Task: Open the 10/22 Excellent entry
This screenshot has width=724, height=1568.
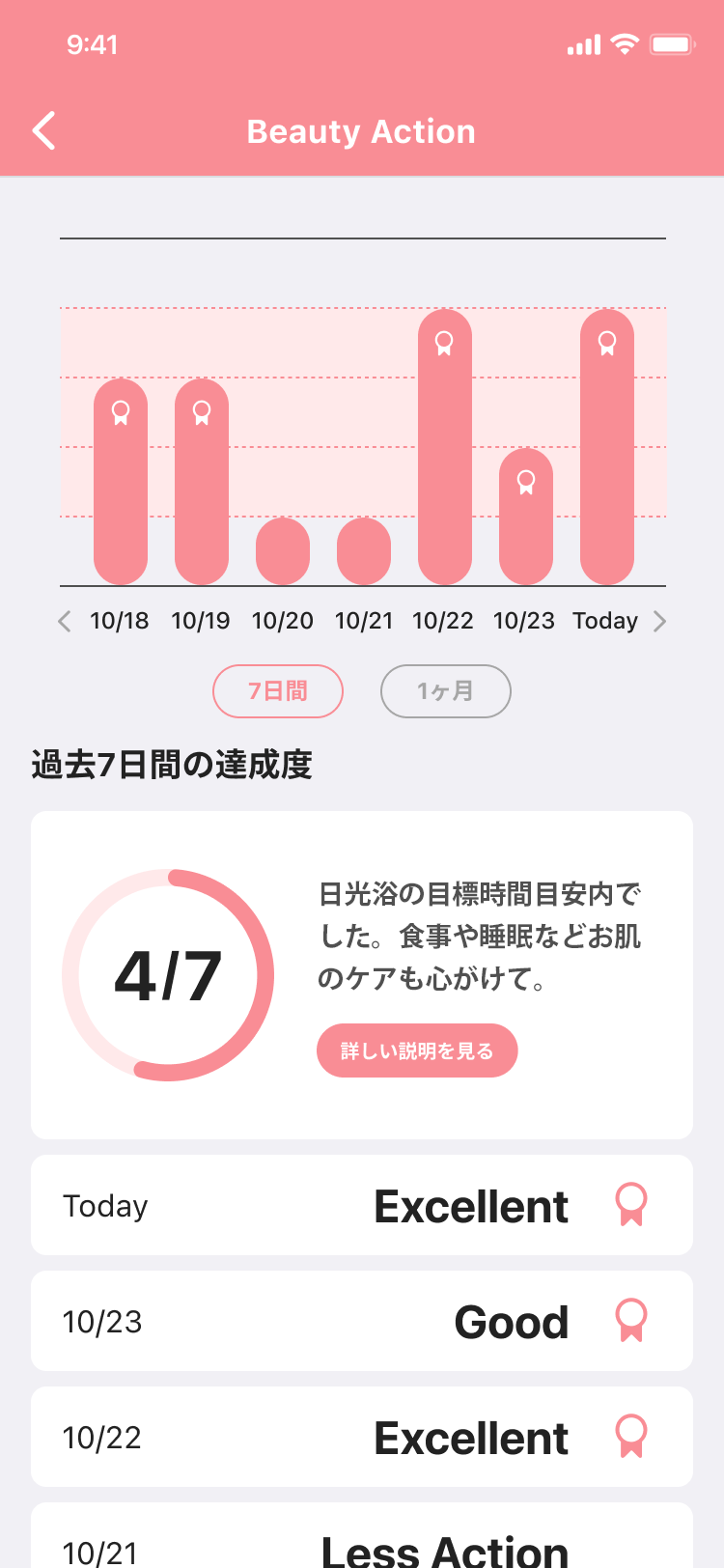Action: (x=362, y=1437)
